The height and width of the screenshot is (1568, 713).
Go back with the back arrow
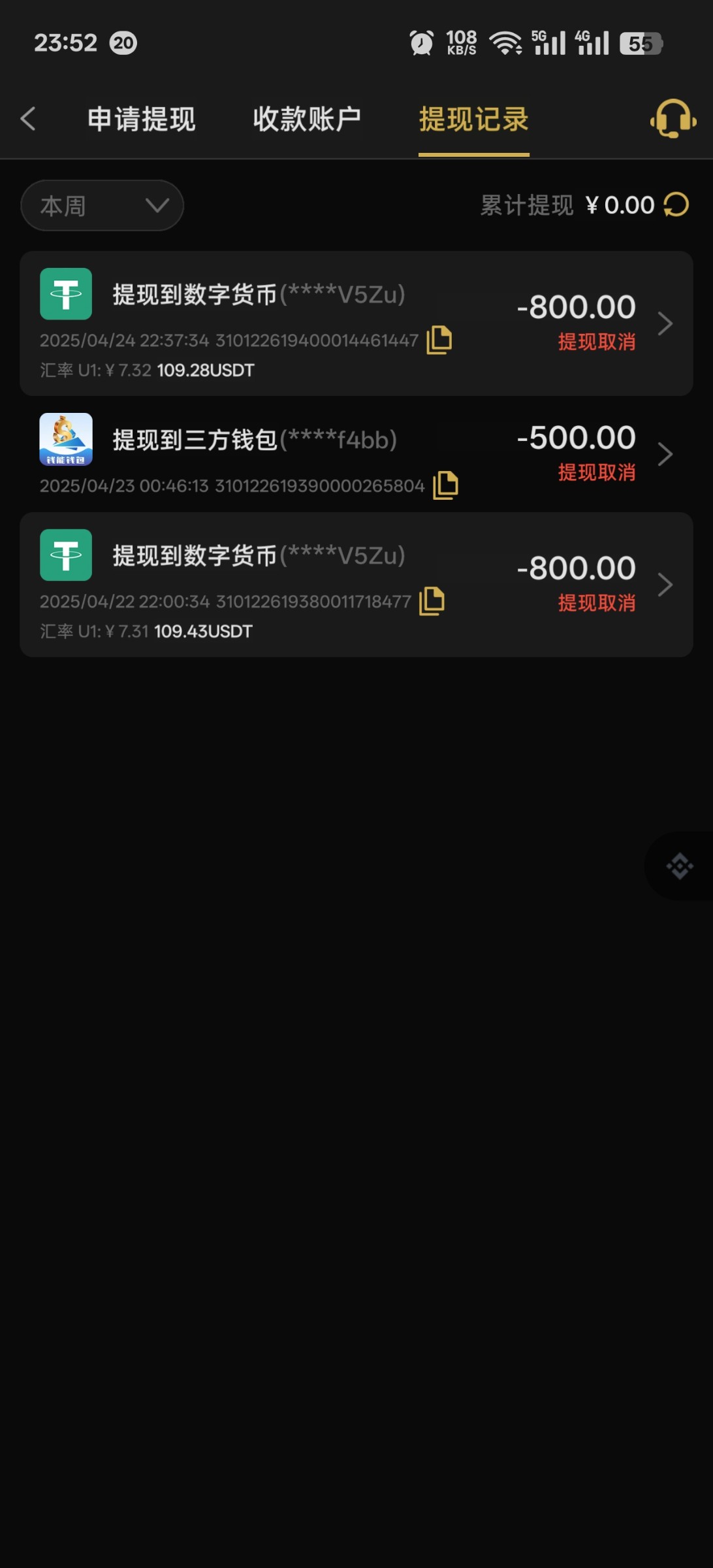27,120
